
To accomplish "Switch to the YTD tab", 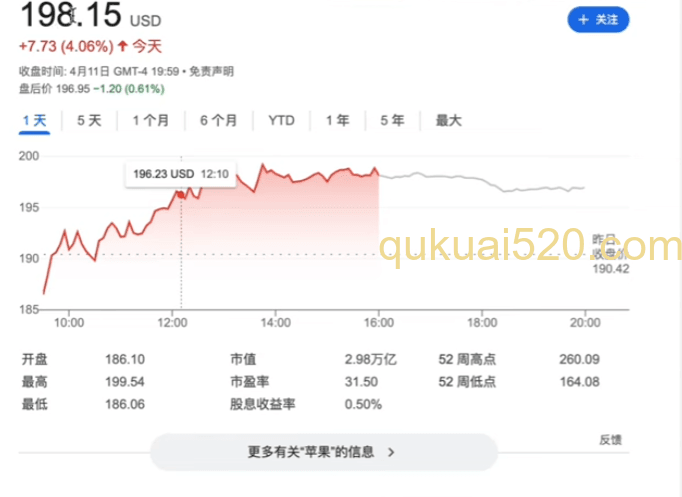I will [281, 121].
